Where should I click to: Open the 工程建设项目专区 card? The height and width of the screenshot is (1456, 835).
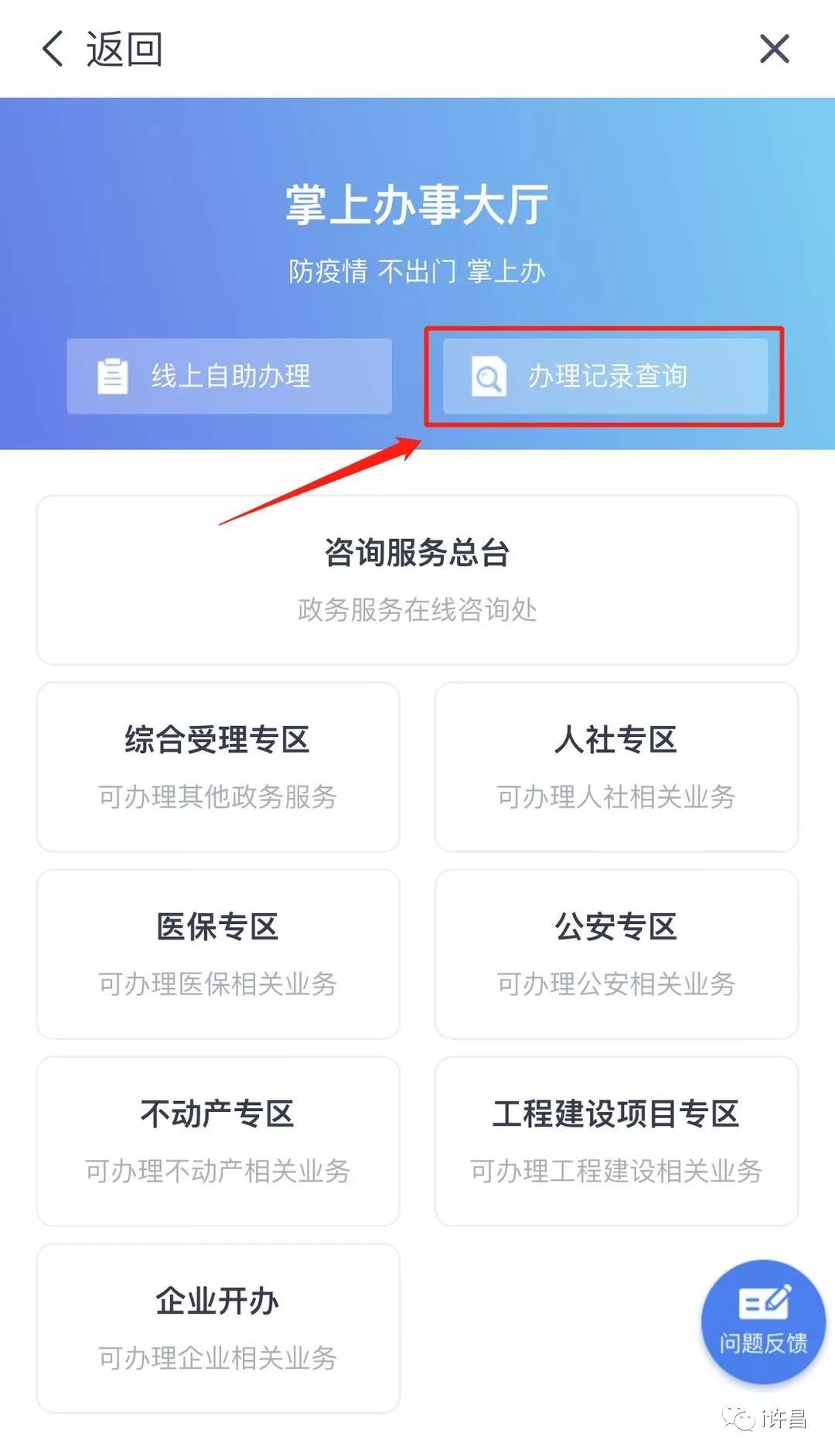(616, 1141)
